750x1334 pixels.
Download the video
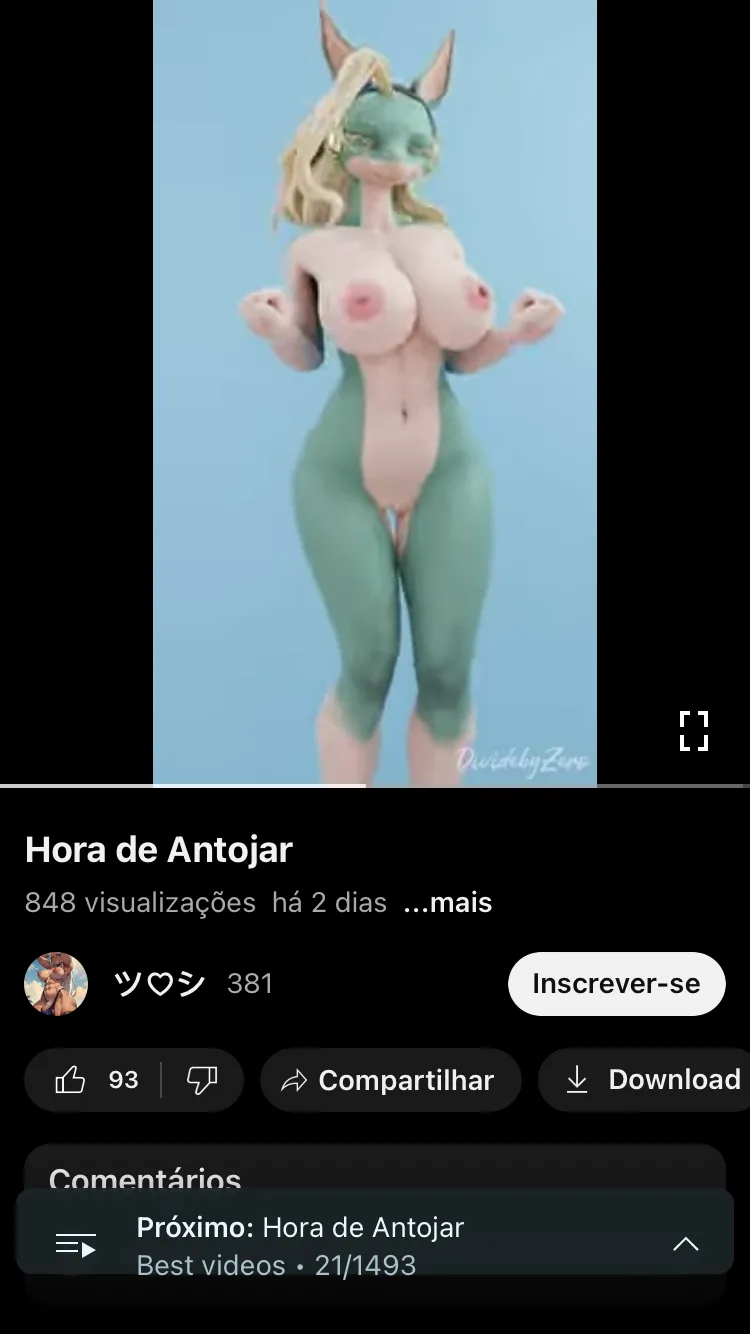pos(646,1080)
